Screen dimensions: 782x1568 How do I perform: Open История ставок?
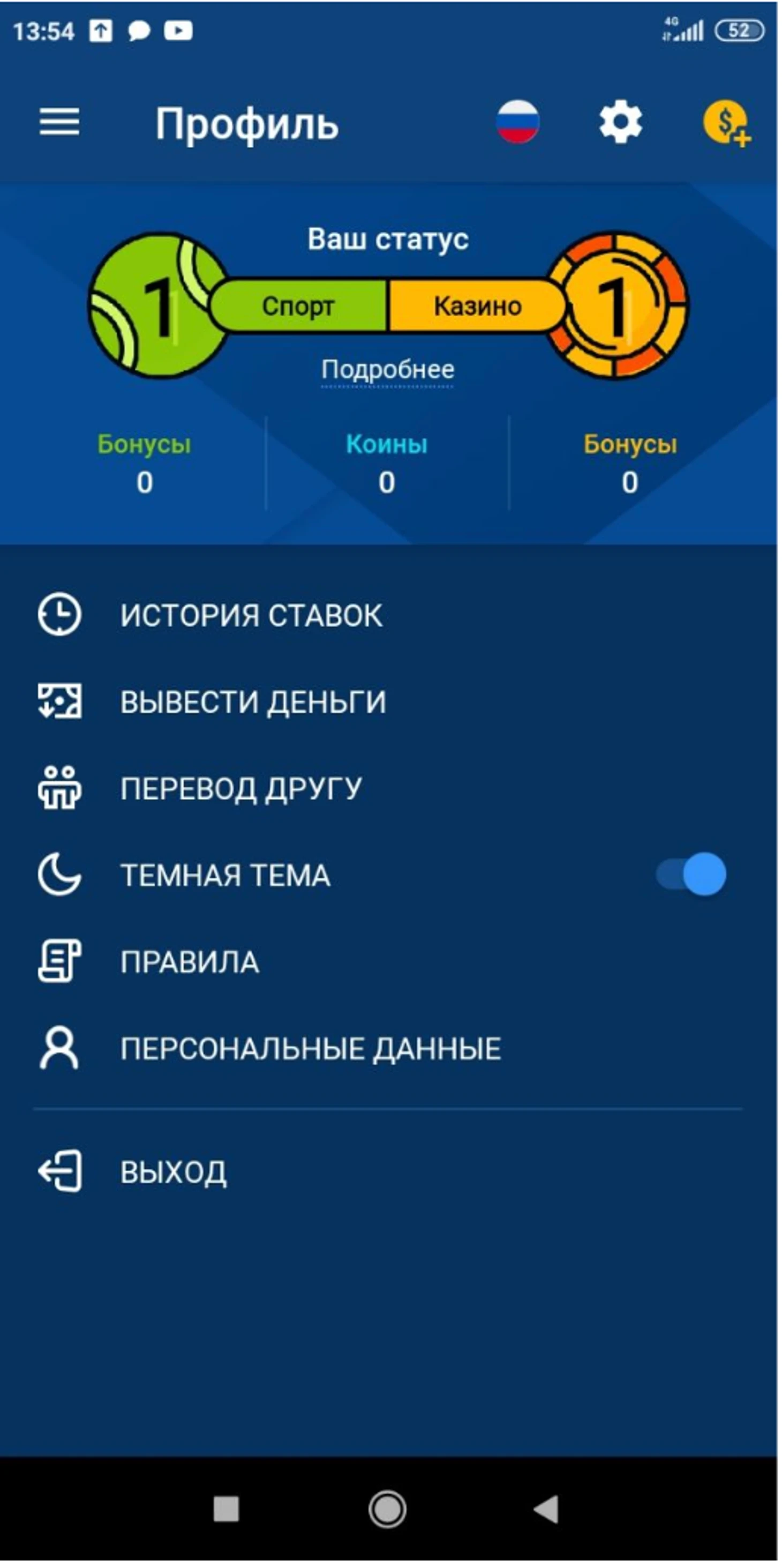[251, 615]
